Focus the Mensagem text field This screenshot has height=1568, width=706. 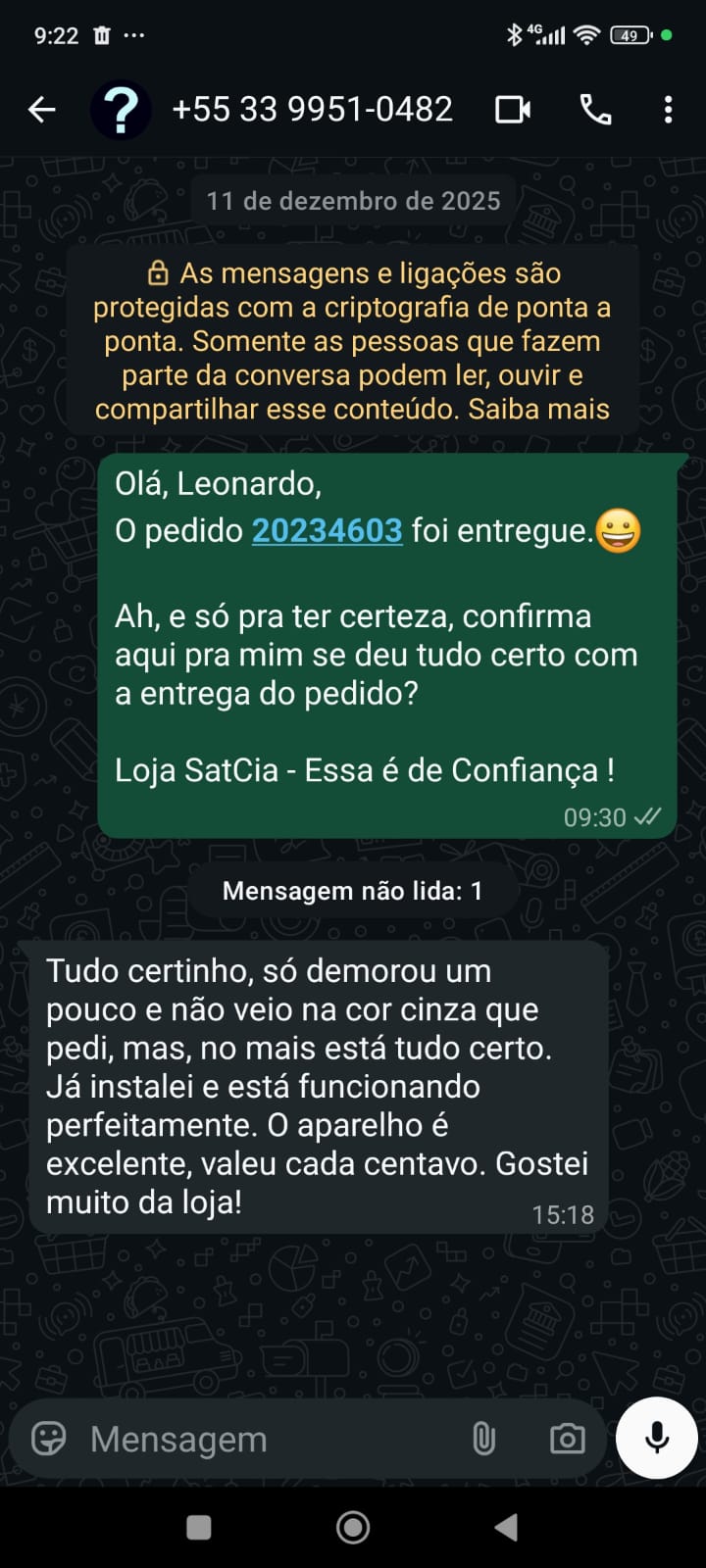click(x=265, y=1439)
